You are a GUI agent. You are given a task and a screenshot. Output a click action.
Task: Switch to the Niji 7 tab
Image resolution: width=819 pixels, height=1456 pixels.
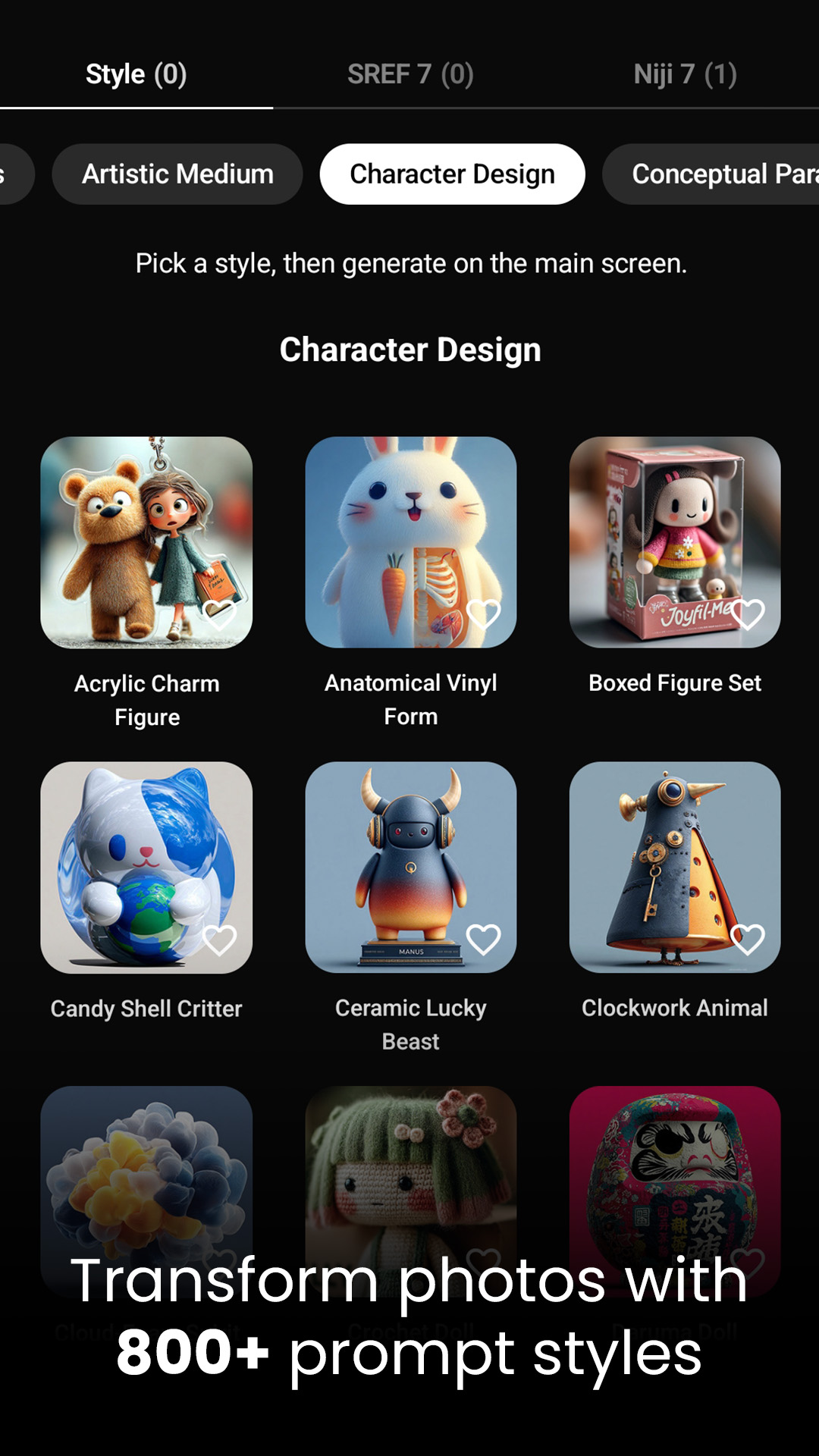pos(685,74)
